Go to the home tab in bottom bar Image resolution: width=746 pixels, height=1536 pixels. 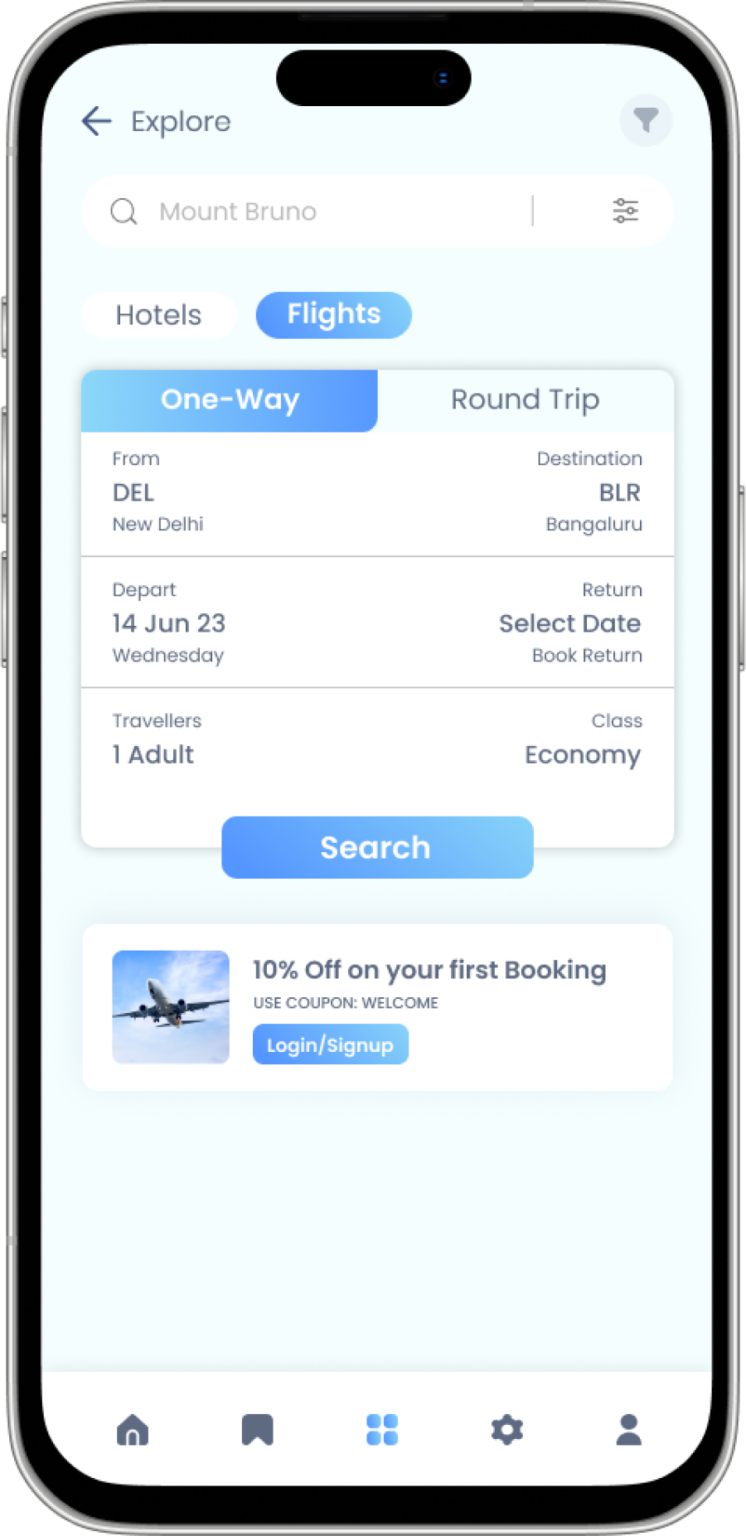point(132,1430)
